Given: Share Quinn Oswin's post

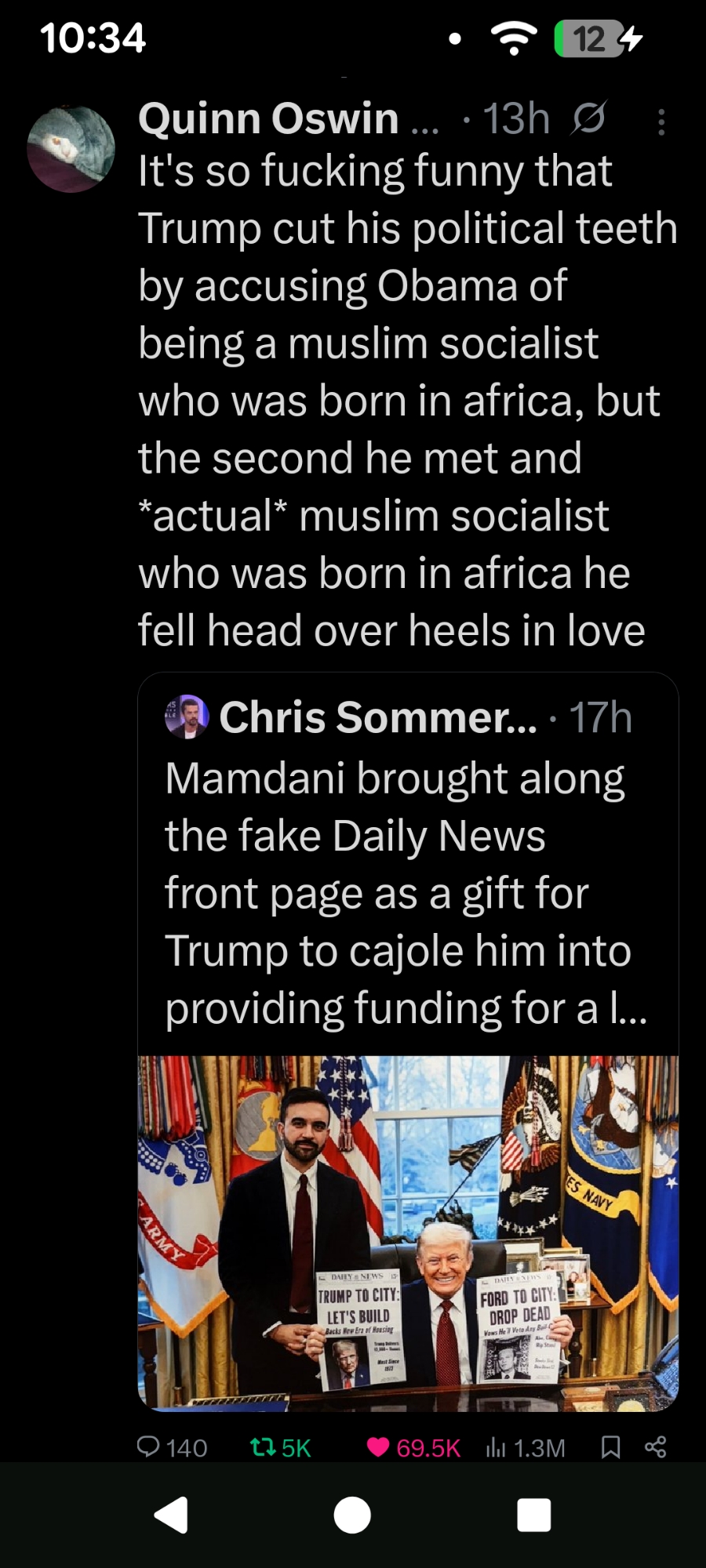Looking at the screenshot, I should [655, 1447].
